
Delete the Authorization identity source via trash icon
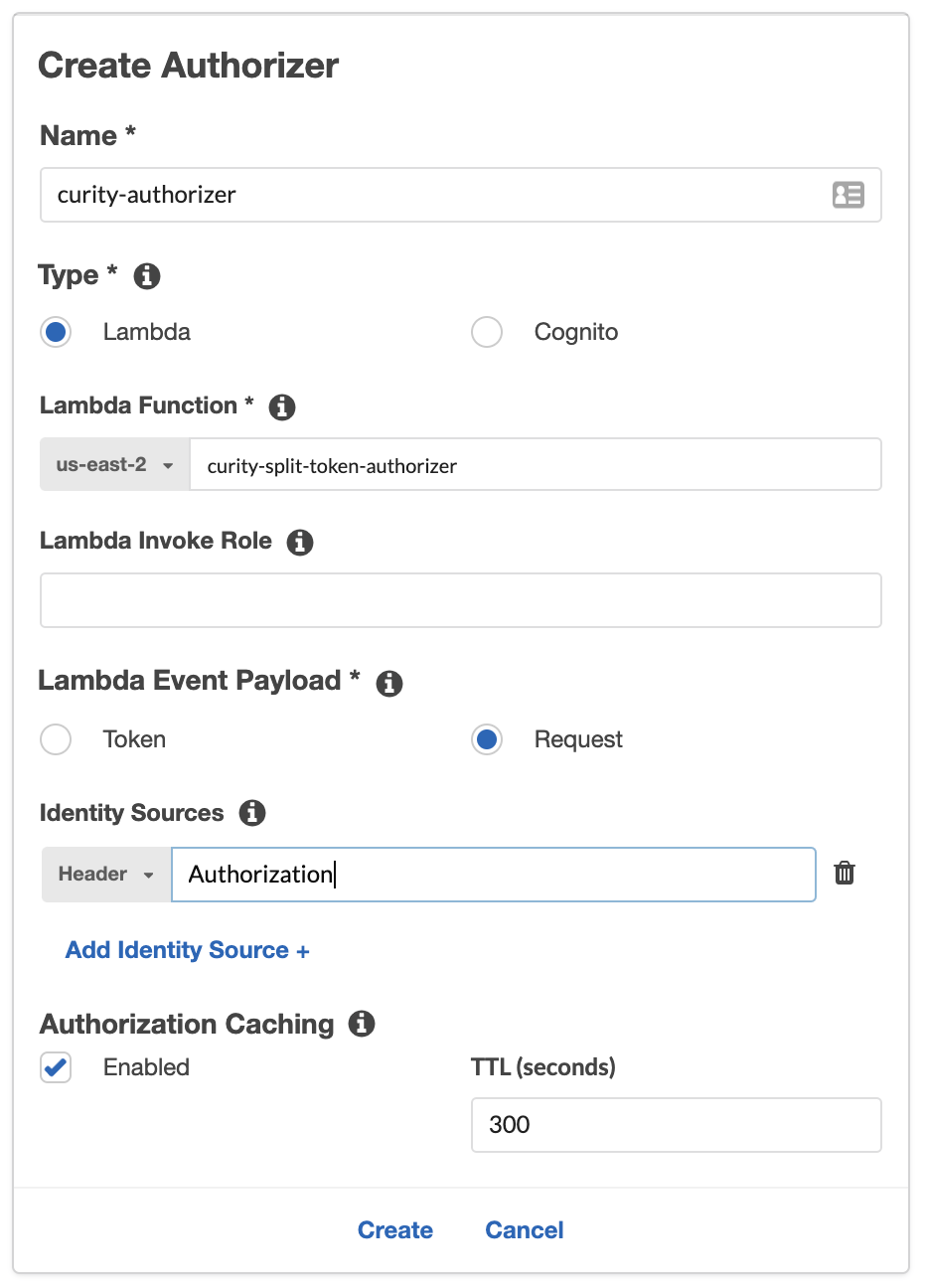845,874
